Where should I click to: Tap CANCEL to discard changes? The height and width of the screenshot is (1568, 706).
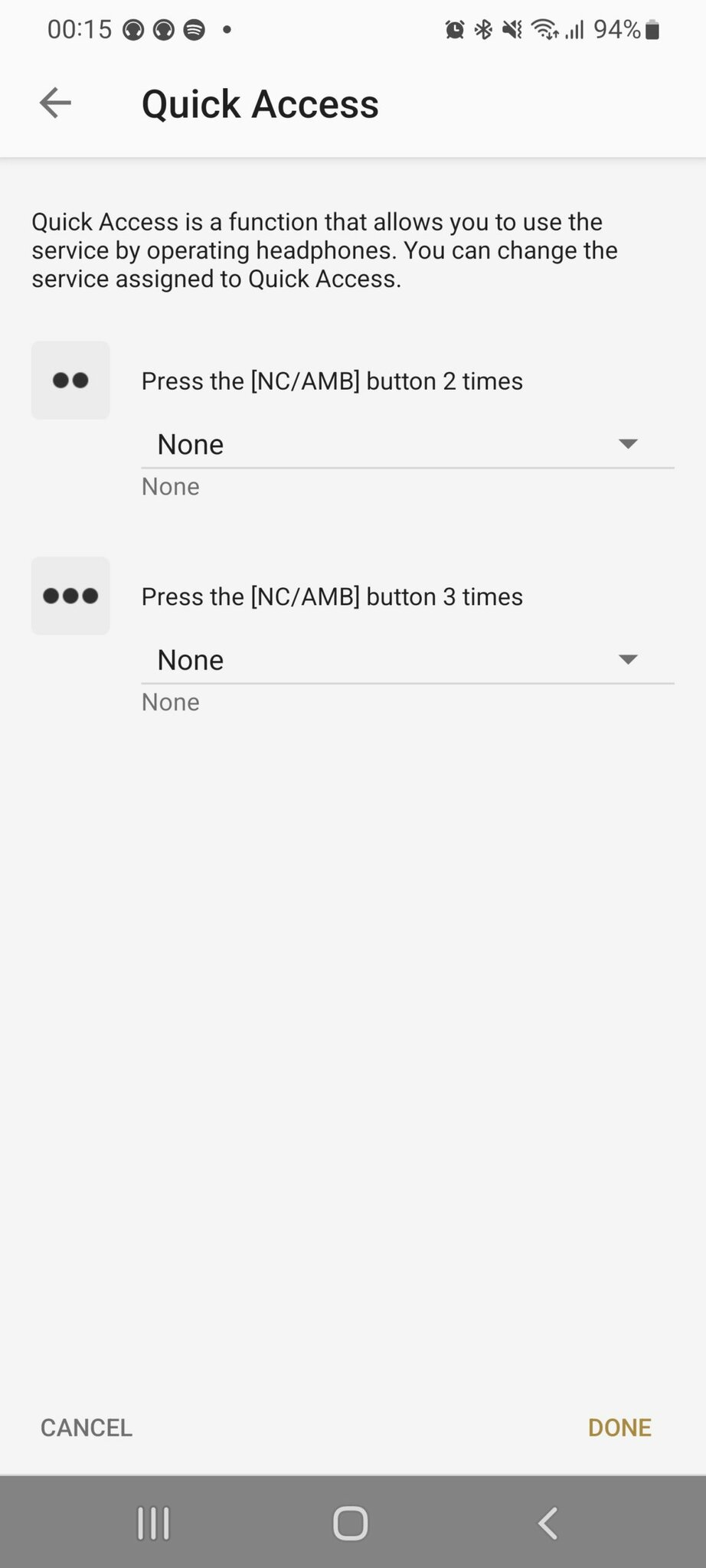coord(87,1427)
